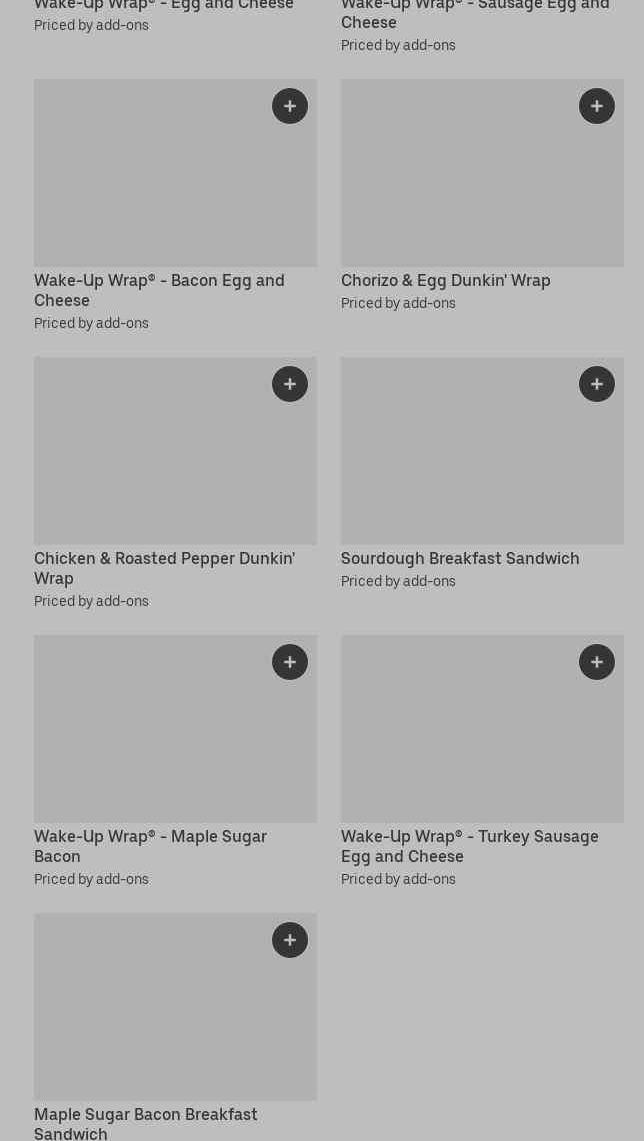Add Sourdough Breakfast Sandwich to order
The width and height of the screenshot is (644, 1141).
coord(597,384)
